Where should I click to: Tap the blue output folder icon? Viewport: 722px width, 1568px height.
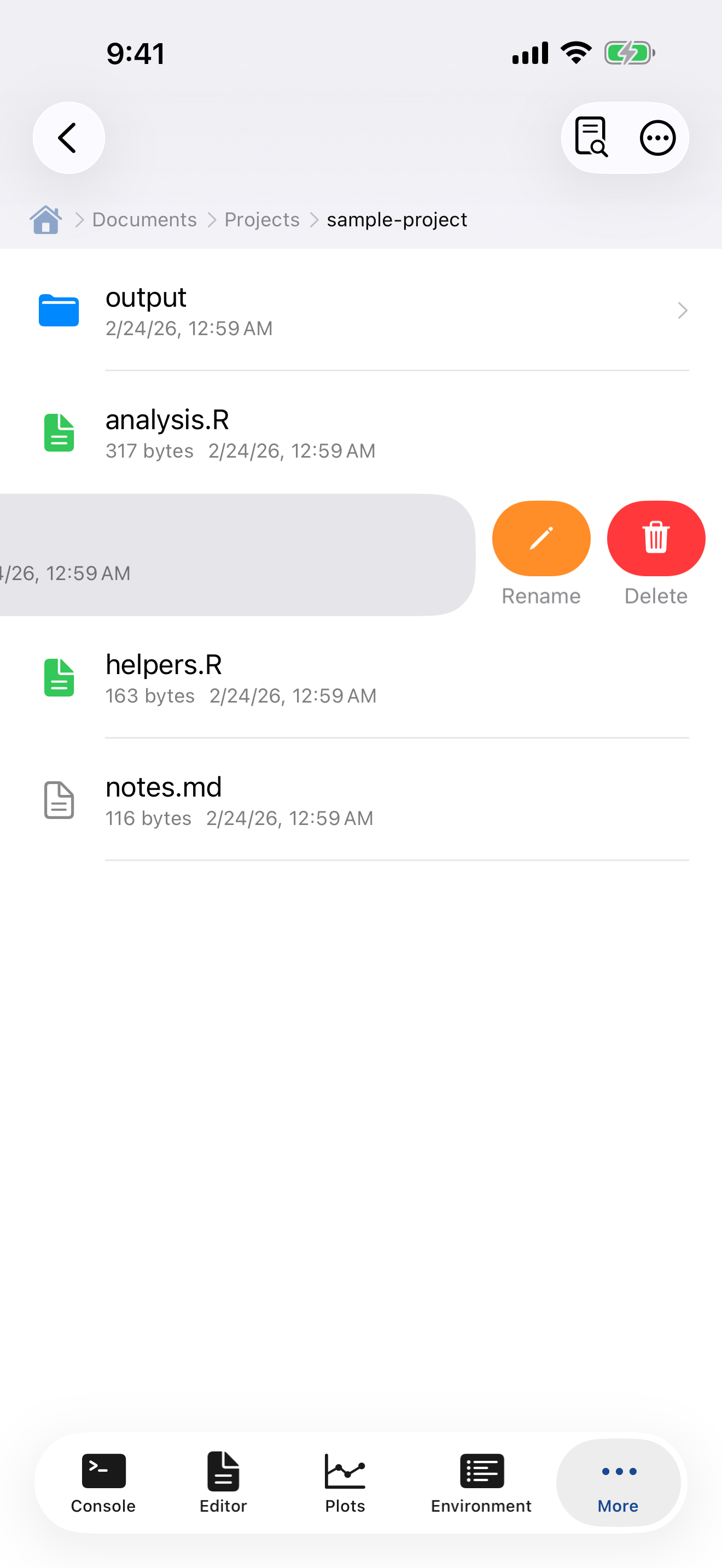pos(59,311)
